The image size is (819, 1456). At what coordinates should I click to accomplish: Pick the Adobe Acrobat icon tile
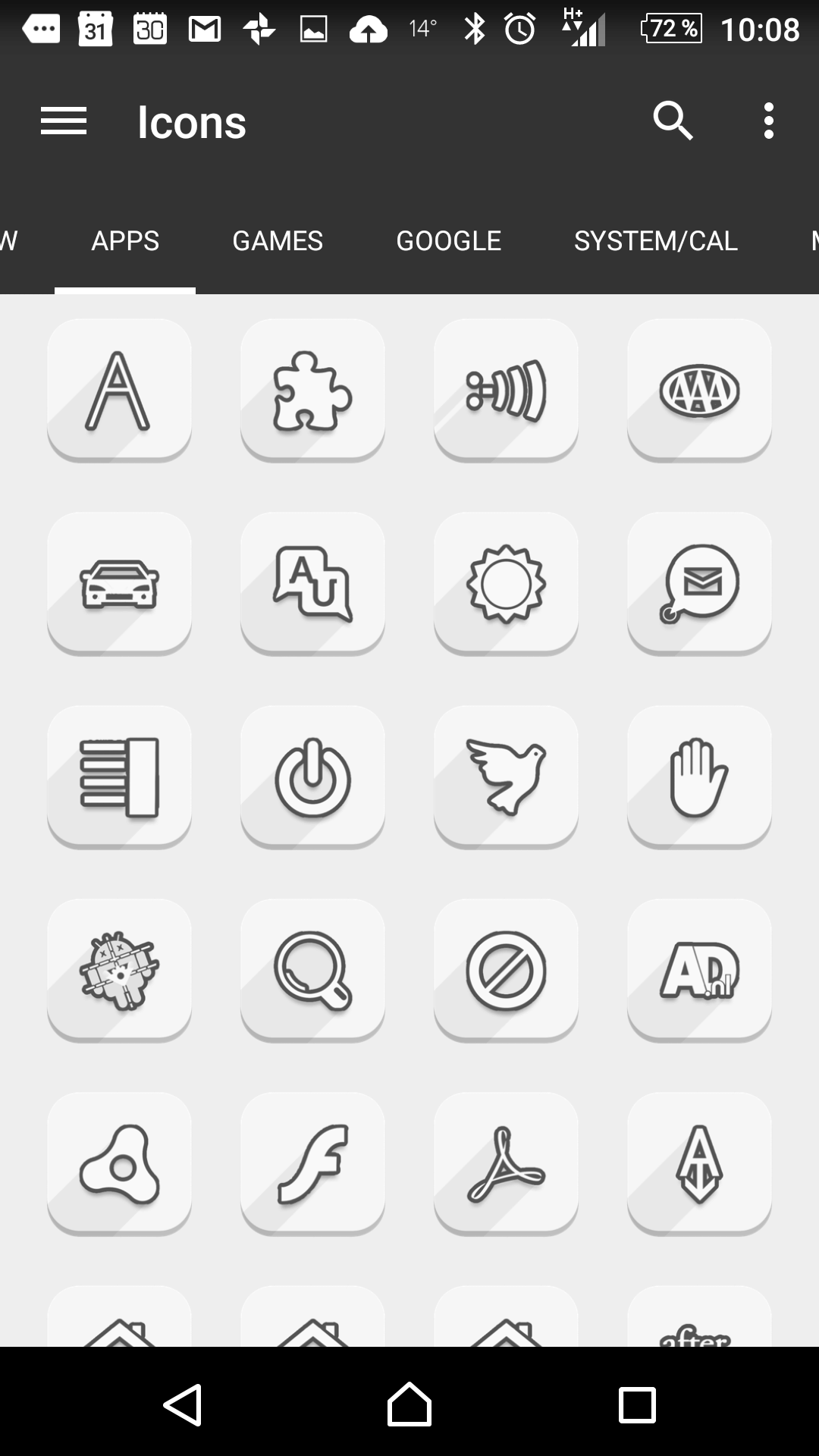[506, 1164]
